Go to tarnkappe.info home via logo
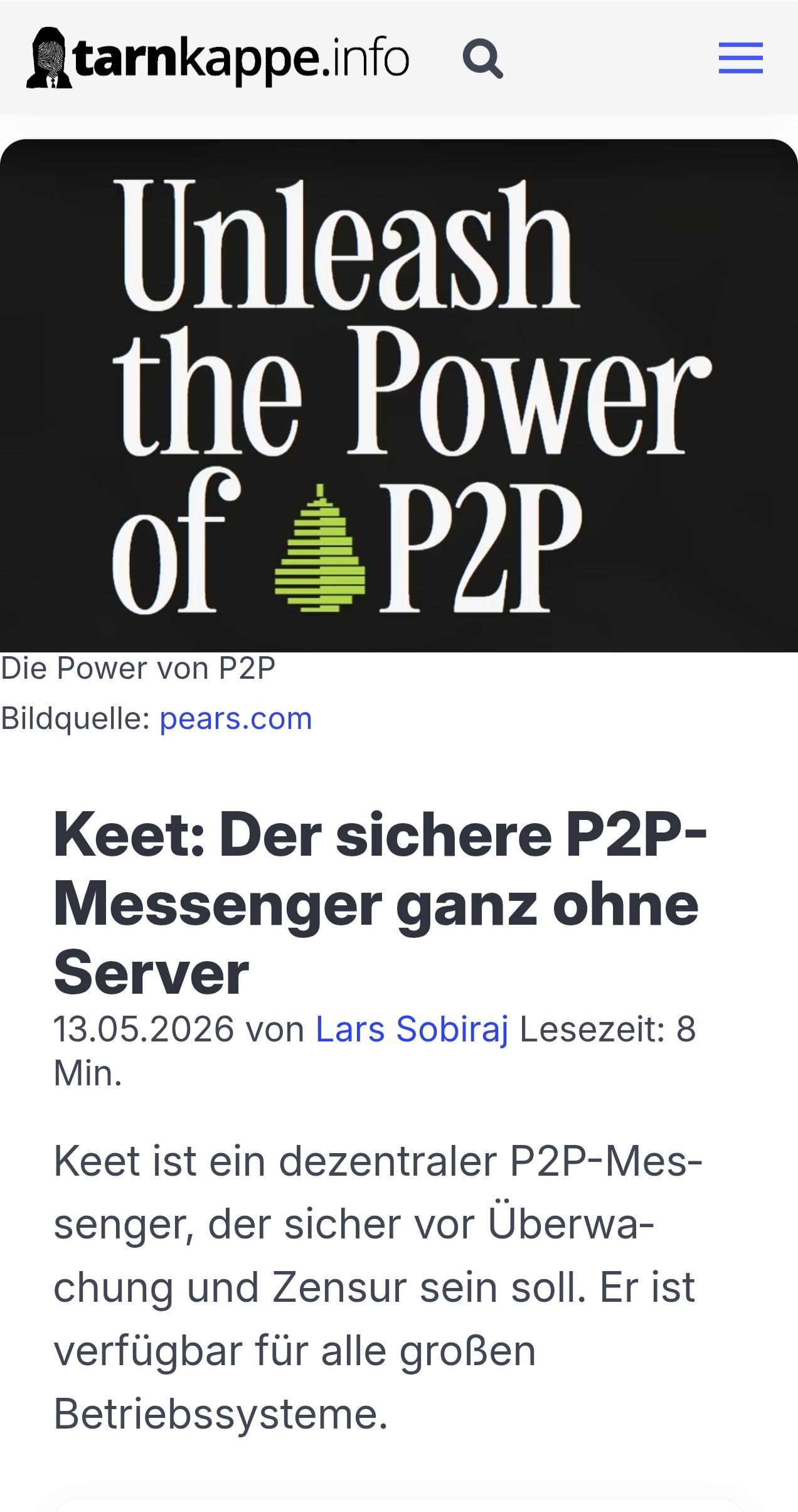 click(218, 58)
